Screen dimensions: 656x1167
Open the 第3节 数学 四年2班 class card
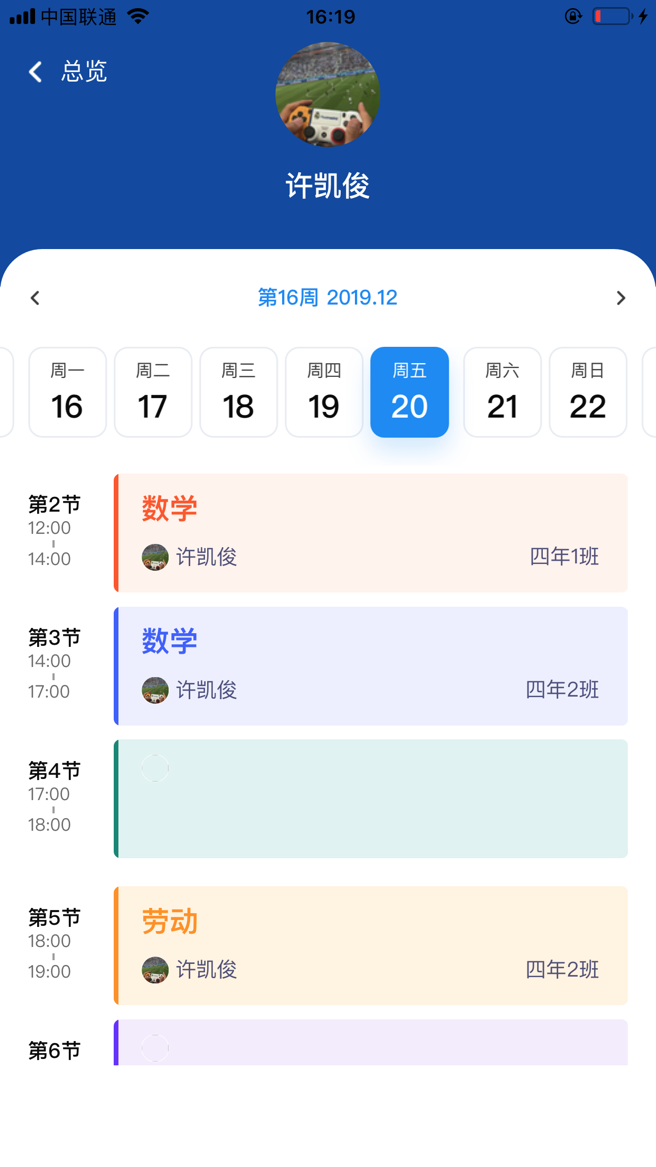point(371,666)
